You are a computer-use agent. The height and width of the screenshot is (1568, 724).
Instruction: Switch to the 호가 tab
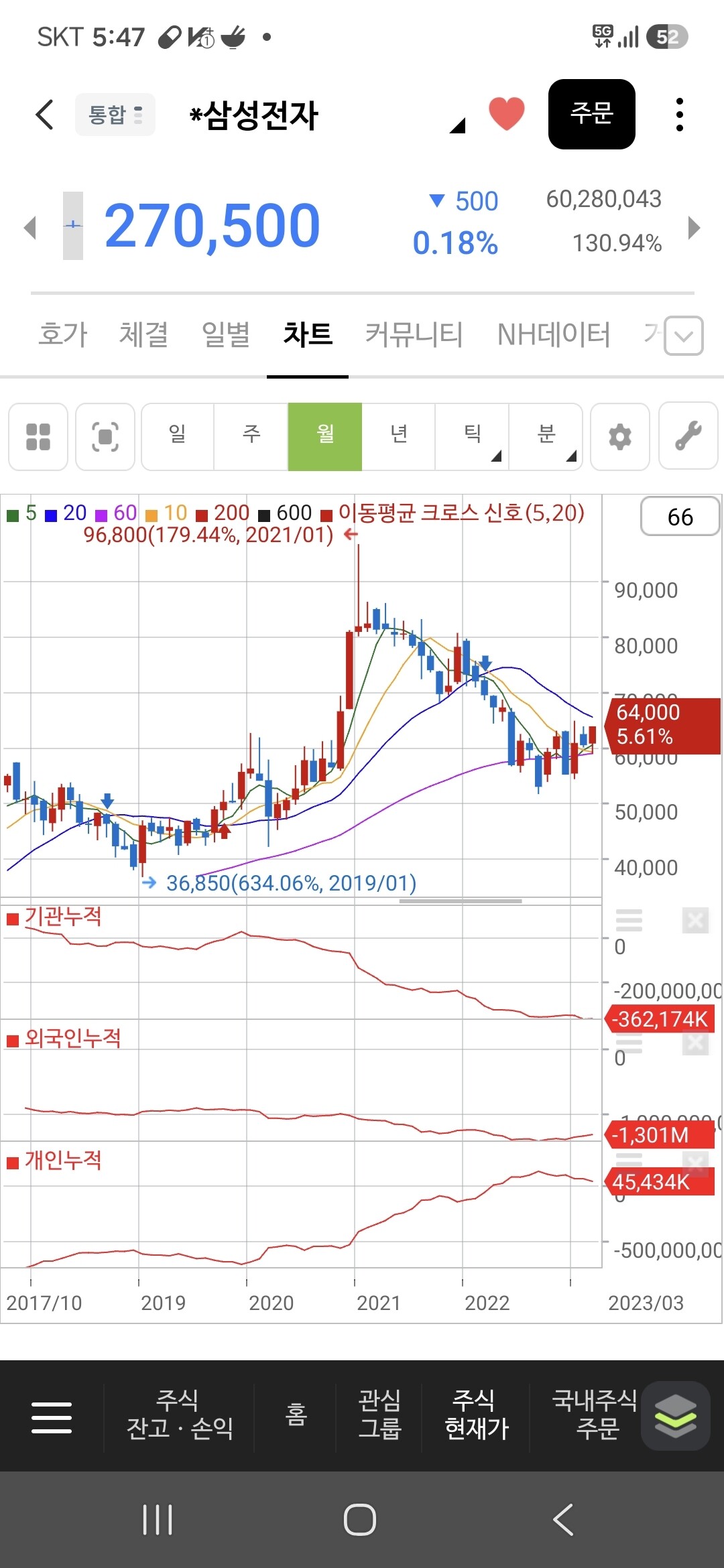point(63,334)
